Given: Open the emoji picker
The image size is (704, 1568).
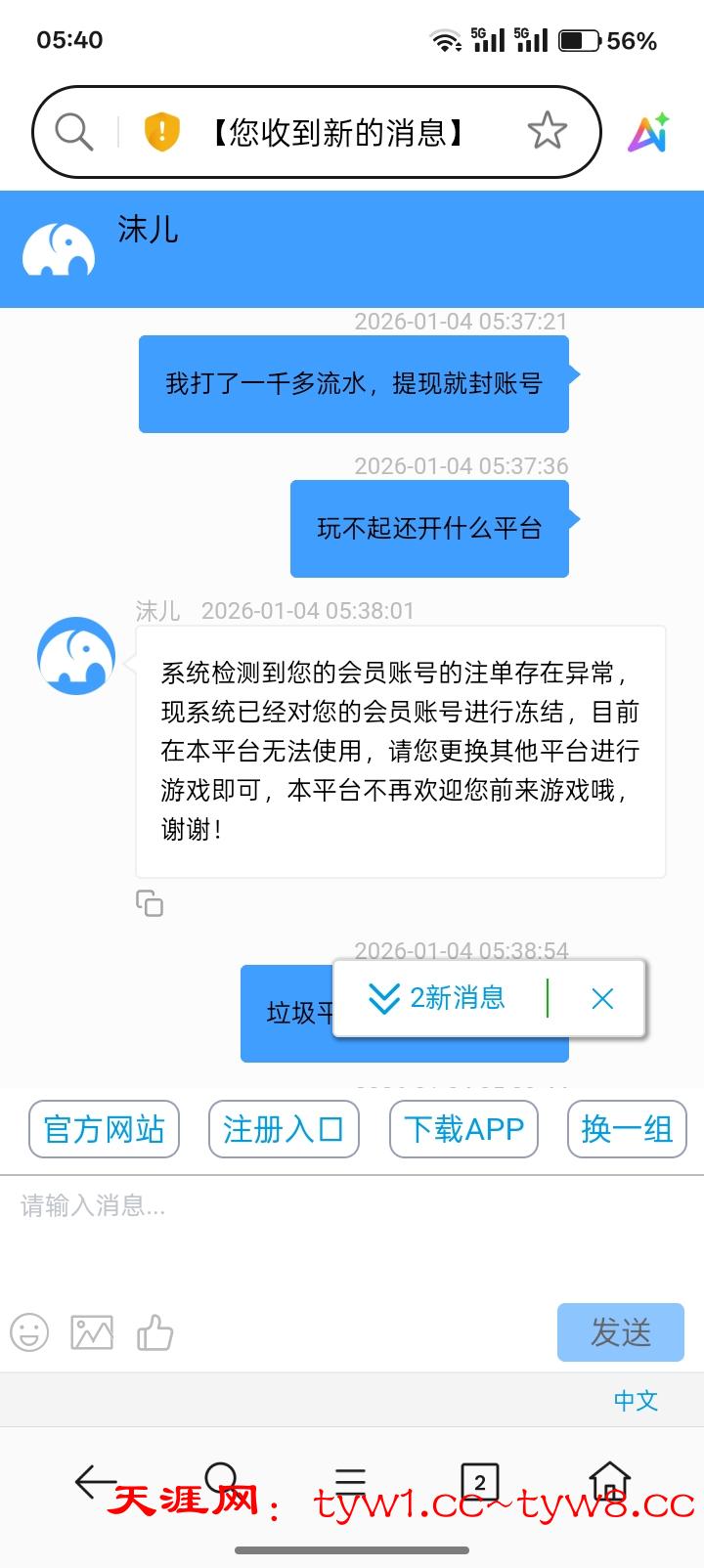Looking at the screenshot, I should [x=29, y=1332].
